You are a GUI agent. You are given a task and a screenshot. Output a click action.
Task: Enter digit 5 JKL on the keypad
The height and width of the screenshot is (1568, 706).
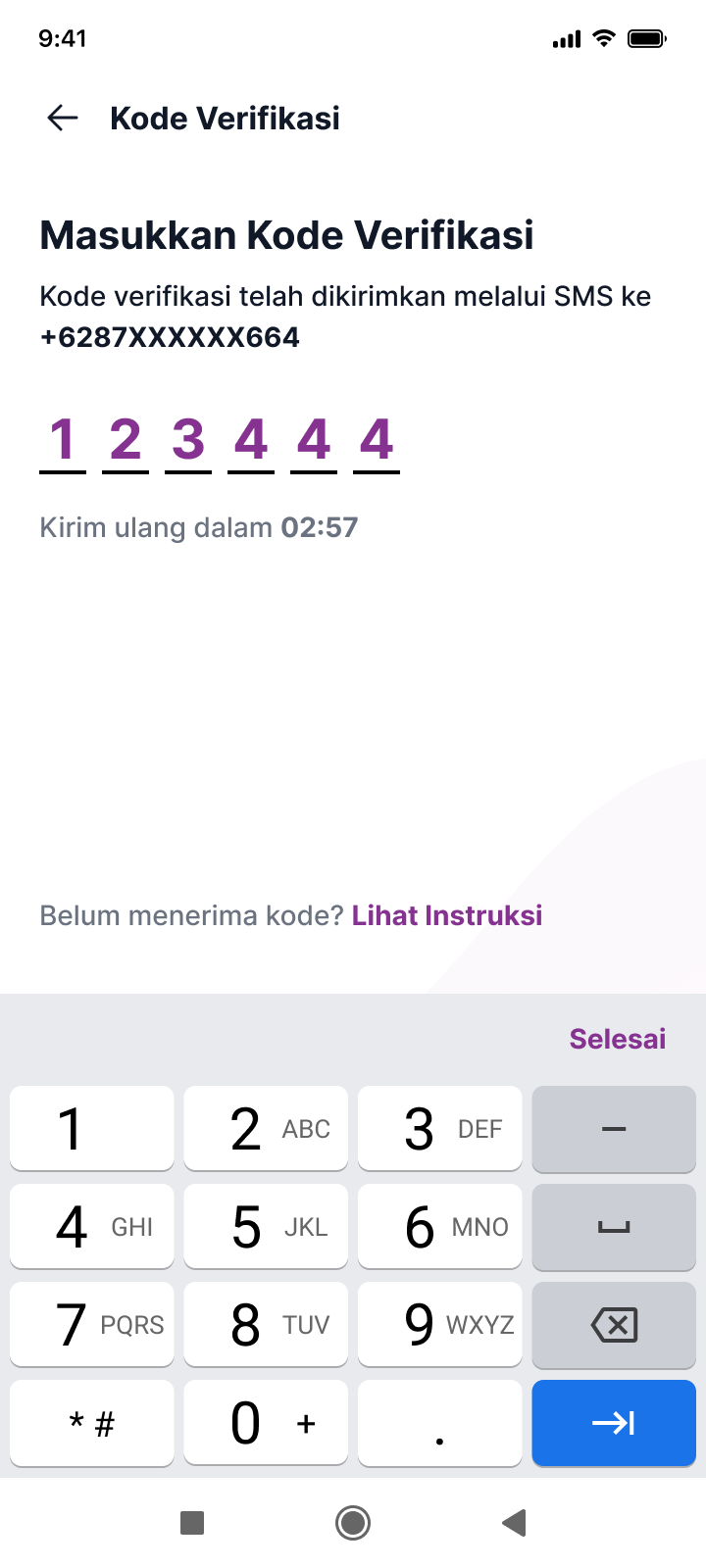tap(266, 1226)
